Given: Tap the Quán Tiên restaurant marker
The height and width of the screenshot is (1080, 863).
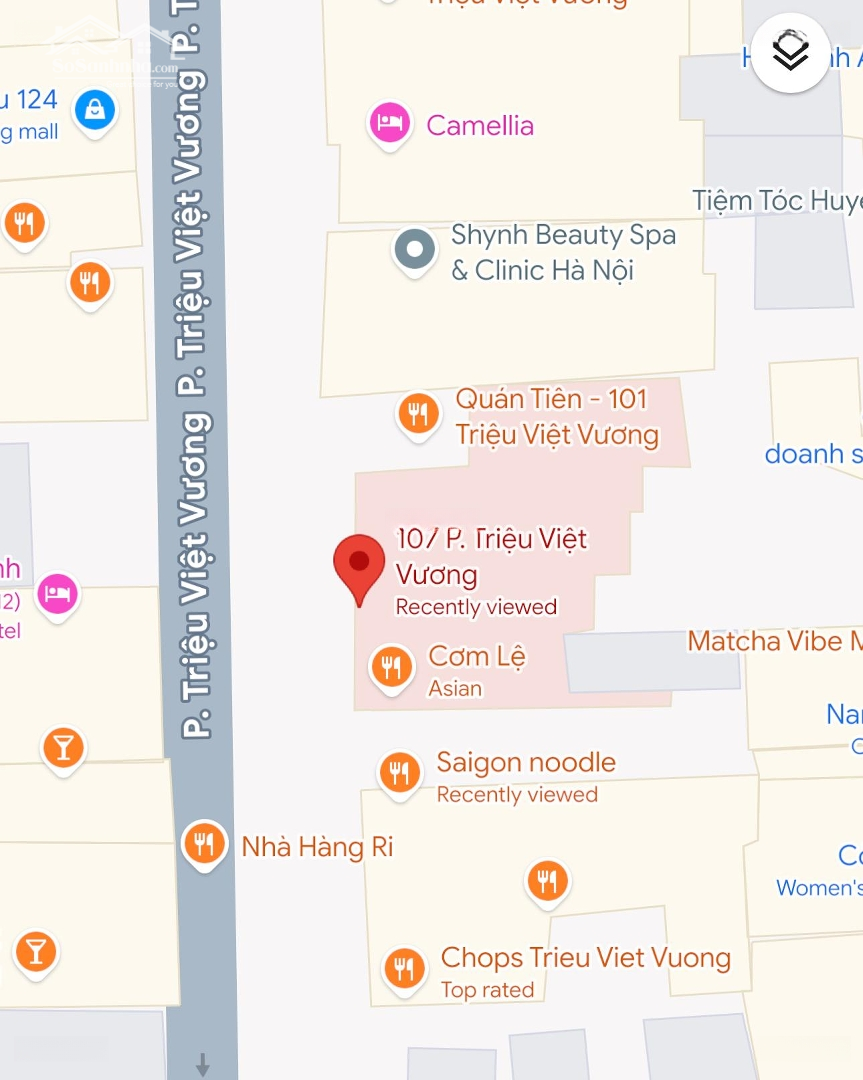Looking at the screenshot, I should coord(418,412).
